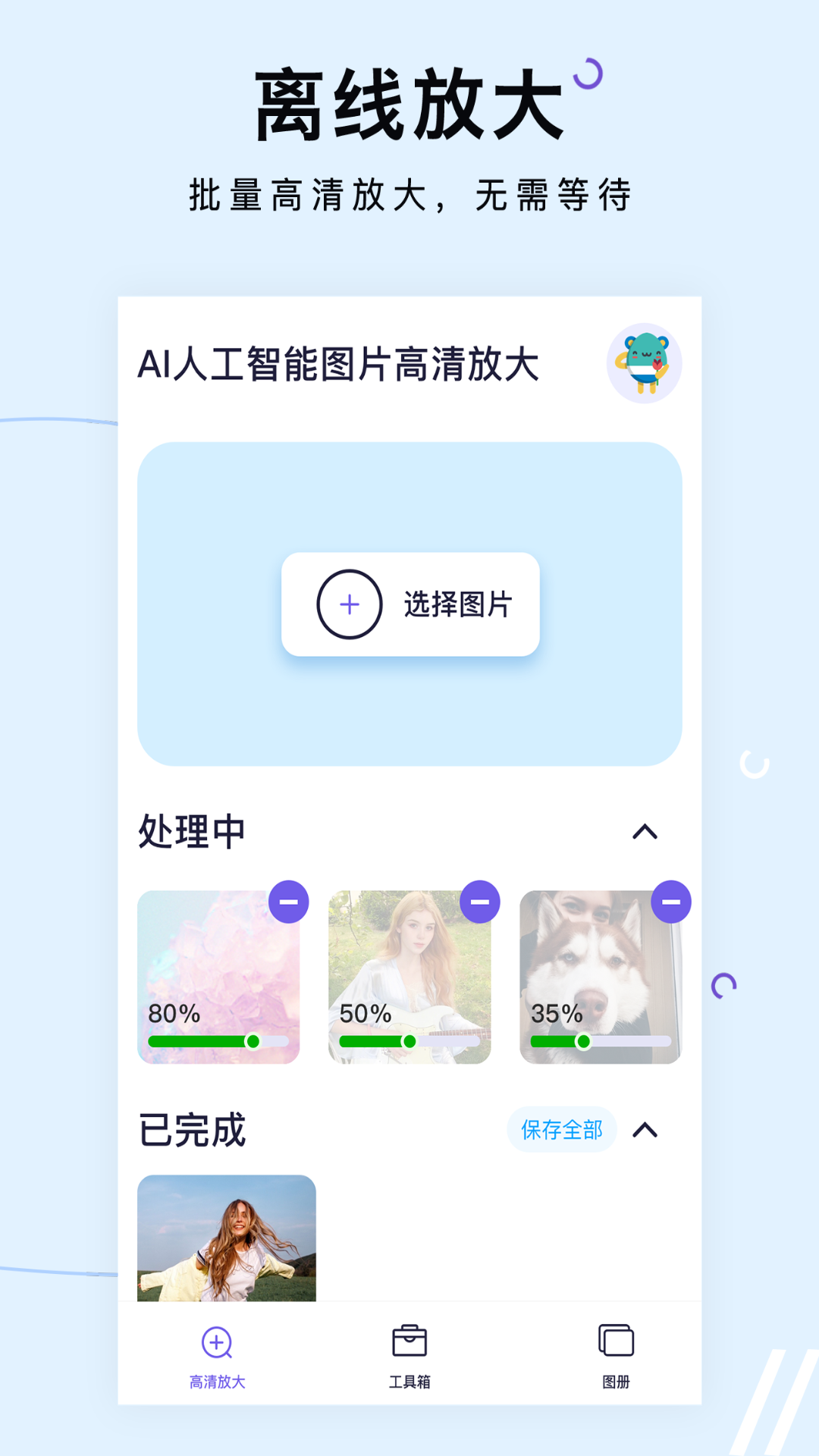Collapse the 处理中 section

[647, 832]
